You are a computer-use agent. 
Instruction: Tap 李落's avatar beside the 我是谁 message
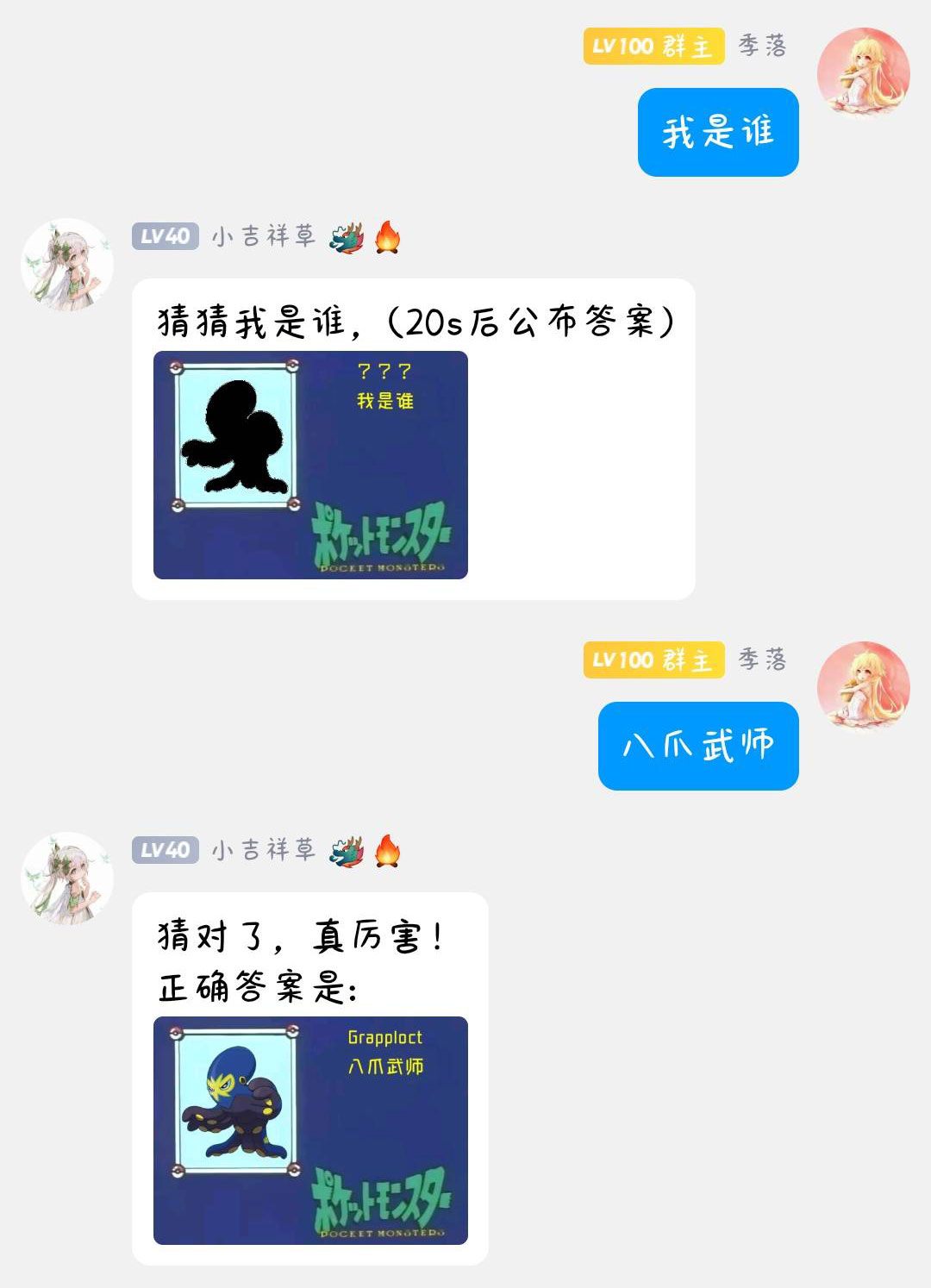[x=863, y=73]
